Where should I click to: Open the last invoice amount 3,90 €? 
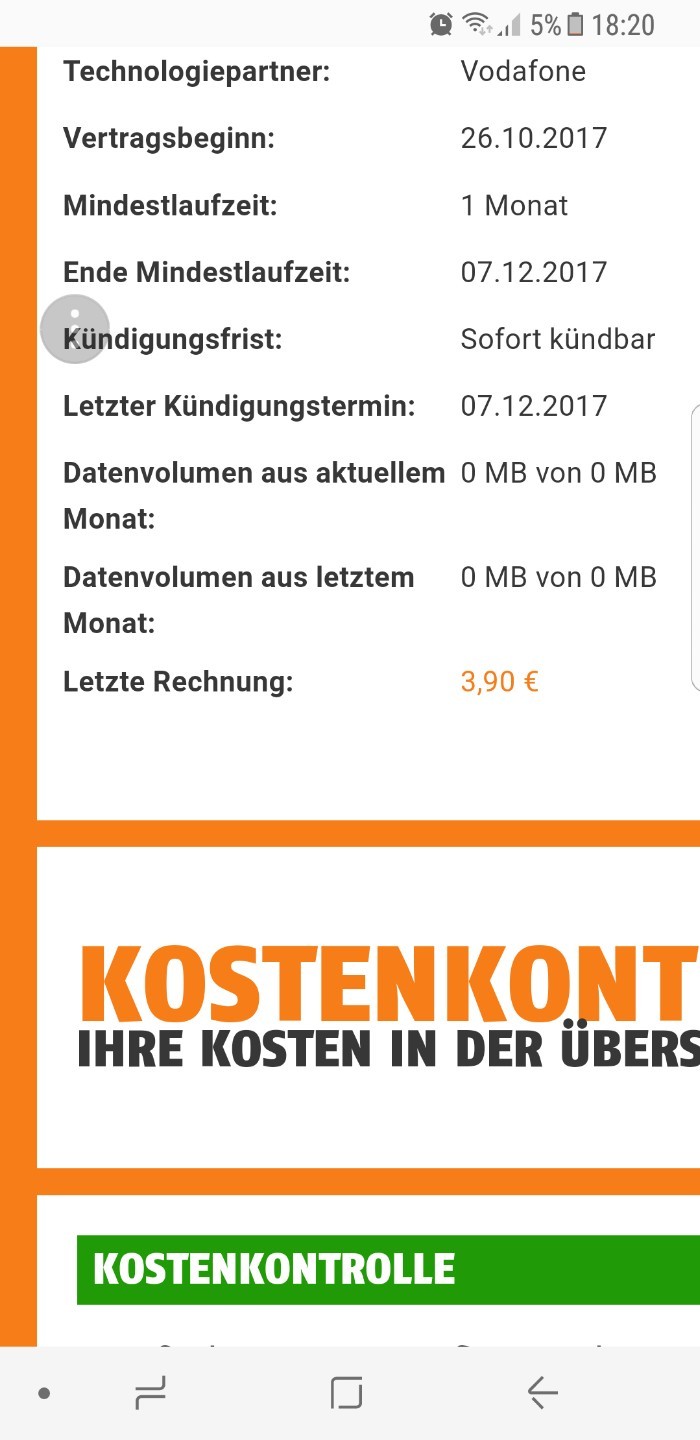tap(499, 682)
